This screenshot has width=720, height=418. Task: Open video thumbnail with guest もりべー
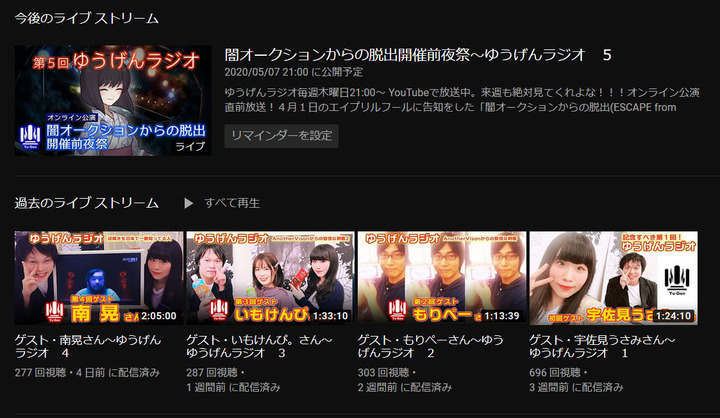pos(441,278)
